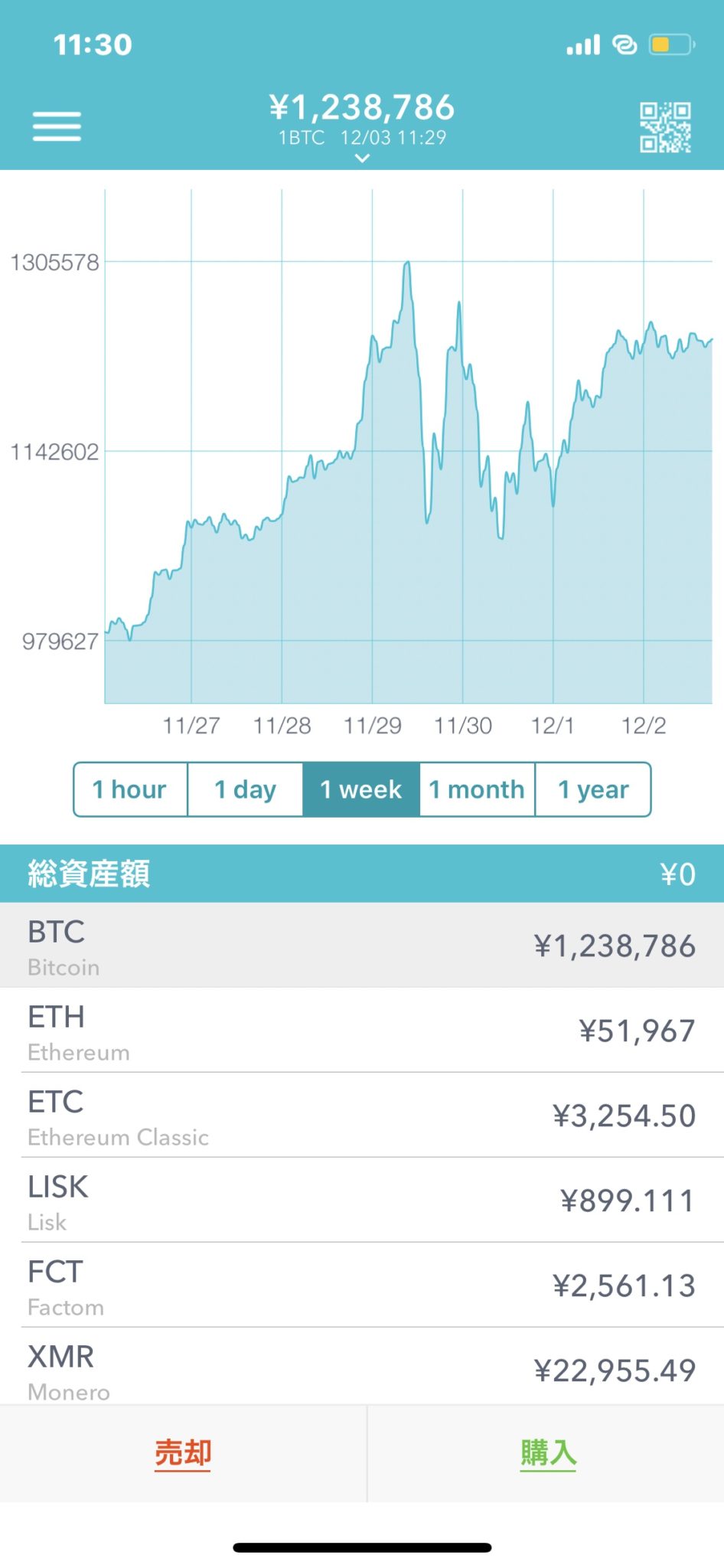Image resolution: width=724 pixels, height=1568 pixels.
Task: Tap the 購入 buy button
Action: 548,1452
